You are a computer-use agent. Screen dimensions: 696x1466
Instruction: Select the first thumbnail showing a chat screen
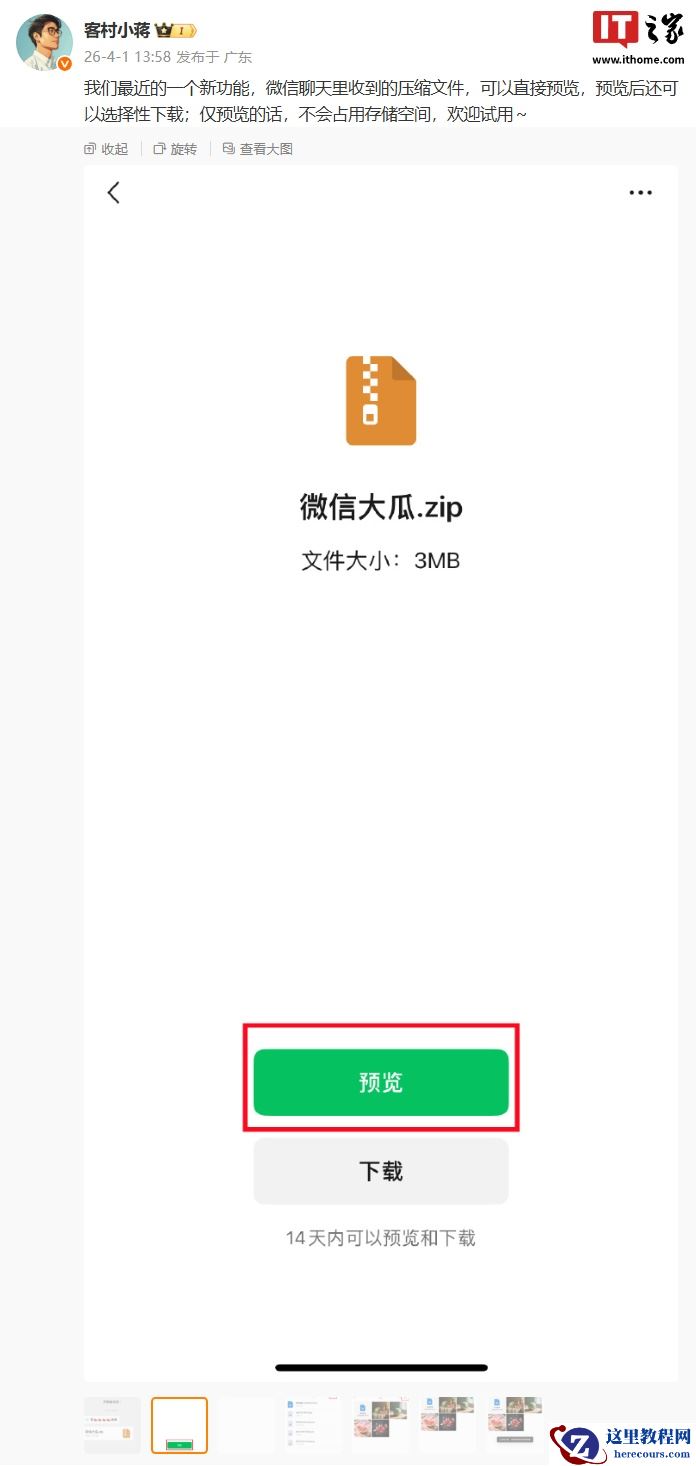click(x=112, y=1425)
